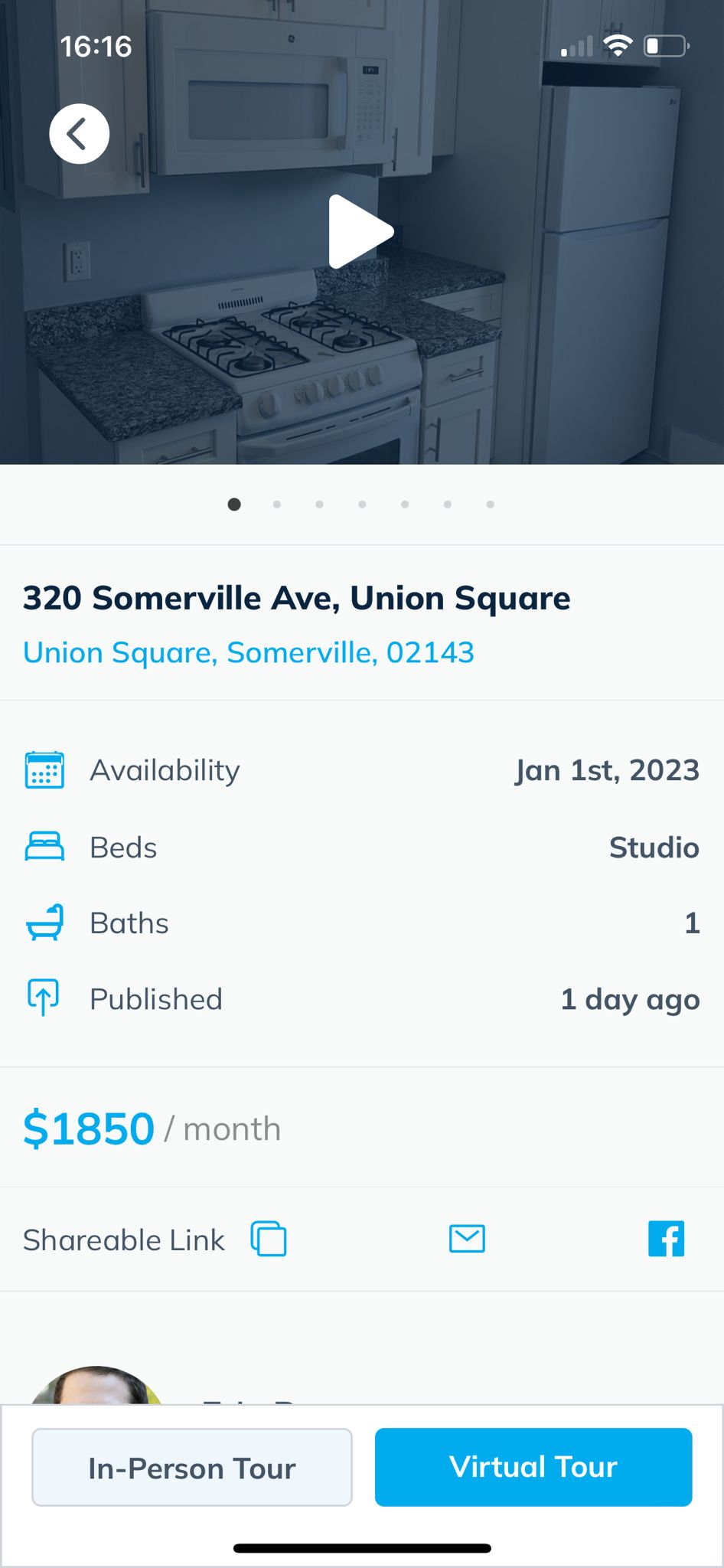Viewport: 724px width, 1568px height.
Task: Share the listing on Facebook
Action: [667, 1239]
